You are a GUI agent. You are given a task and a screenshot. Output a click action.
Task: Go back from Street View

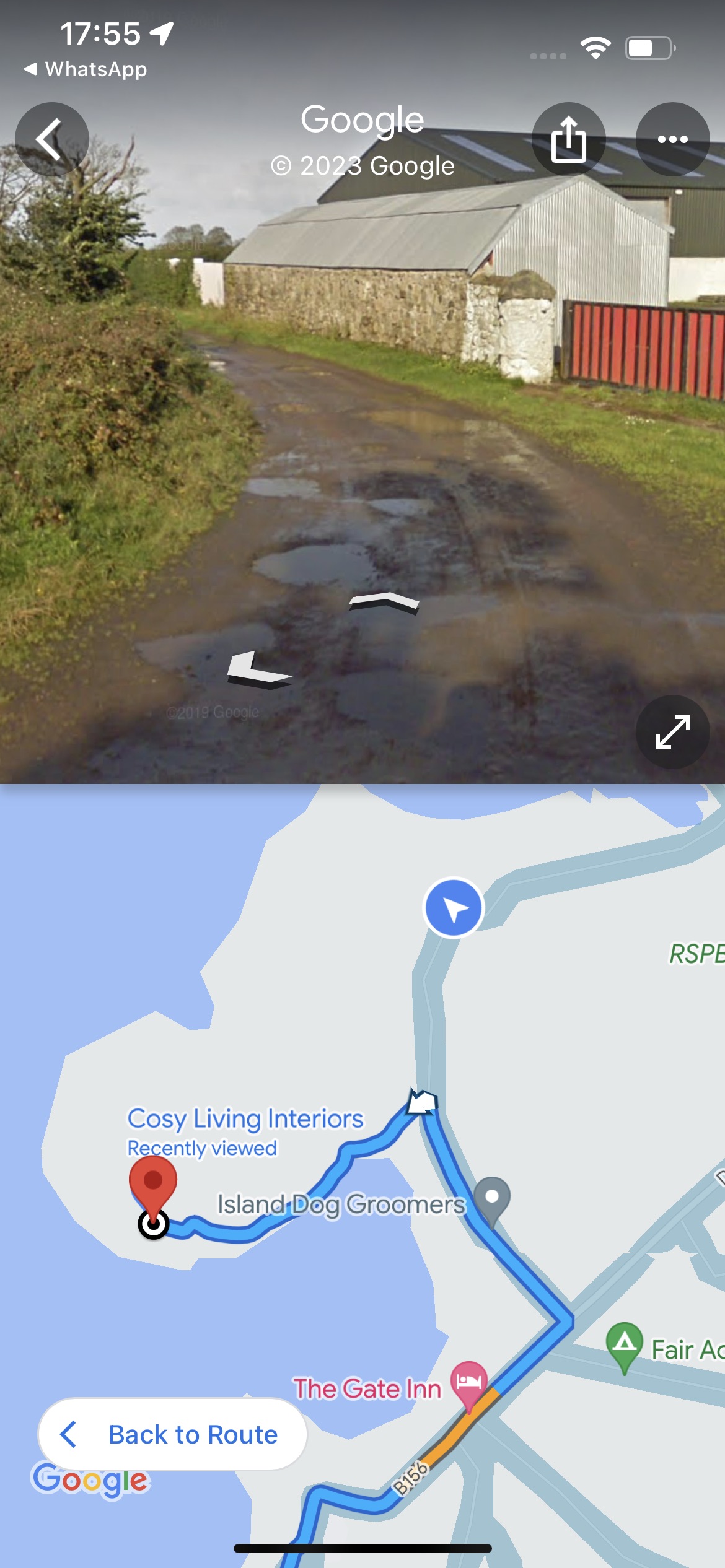[51, 139]
